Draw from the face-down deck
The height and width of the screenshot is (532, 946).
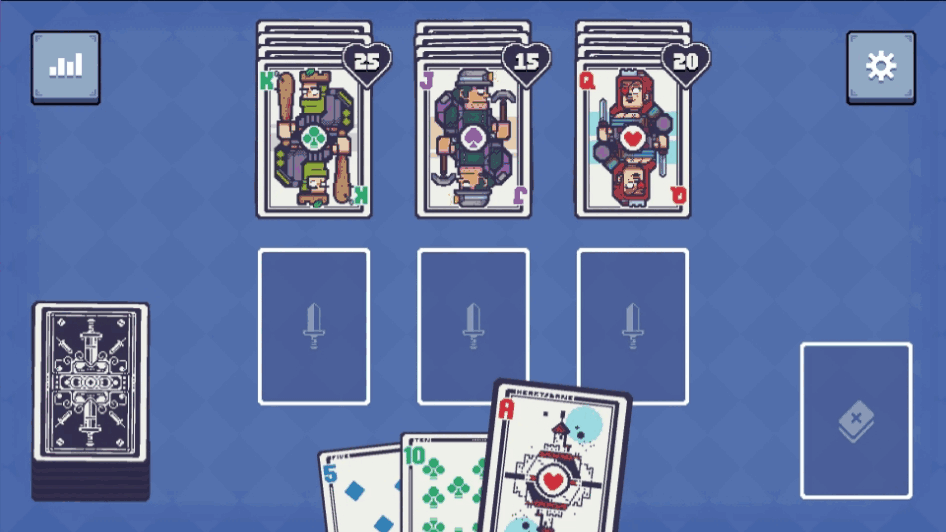tap(90, 400)
